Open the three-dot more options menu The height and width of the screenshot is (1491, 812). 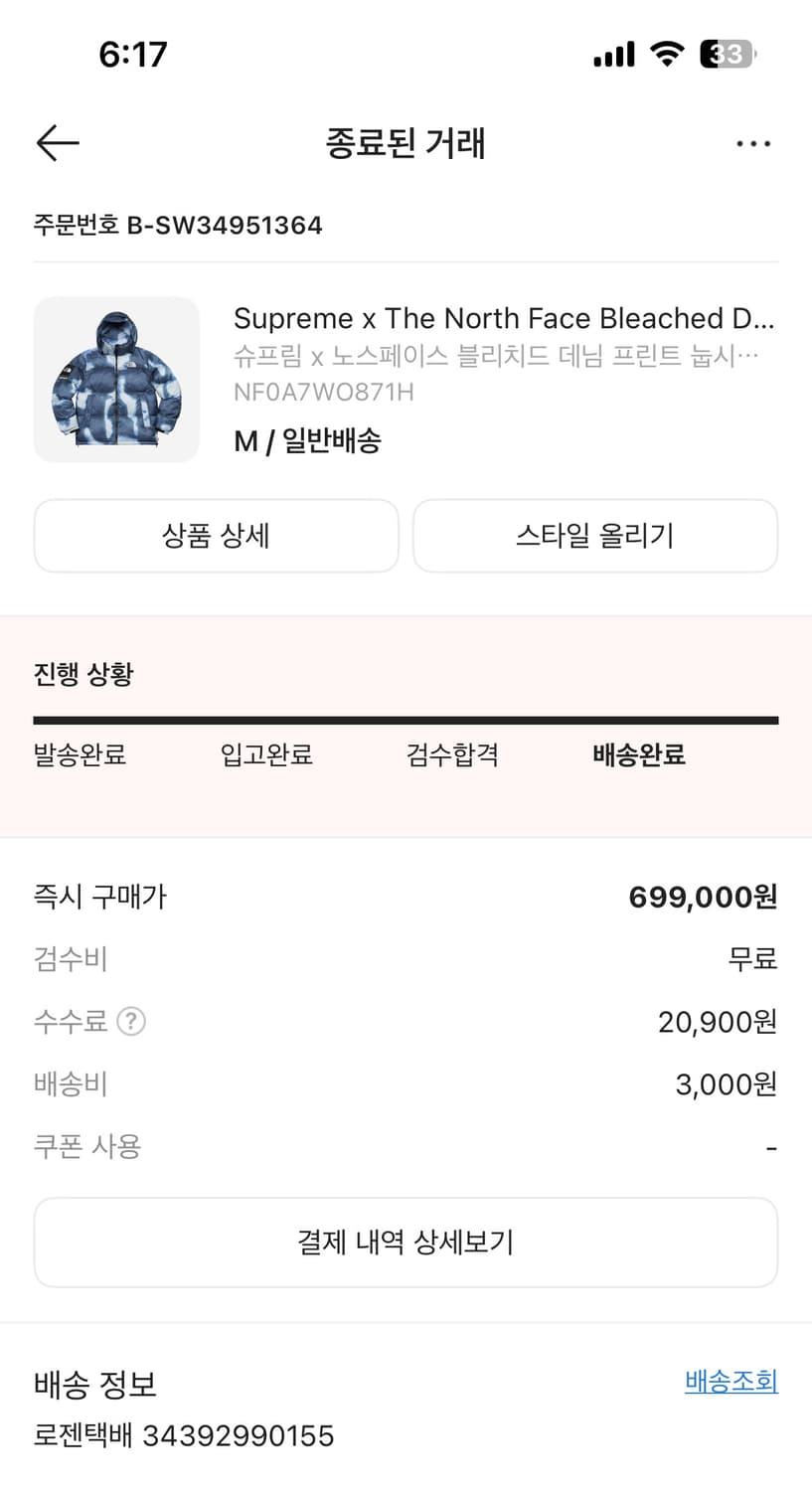(753, 142)
